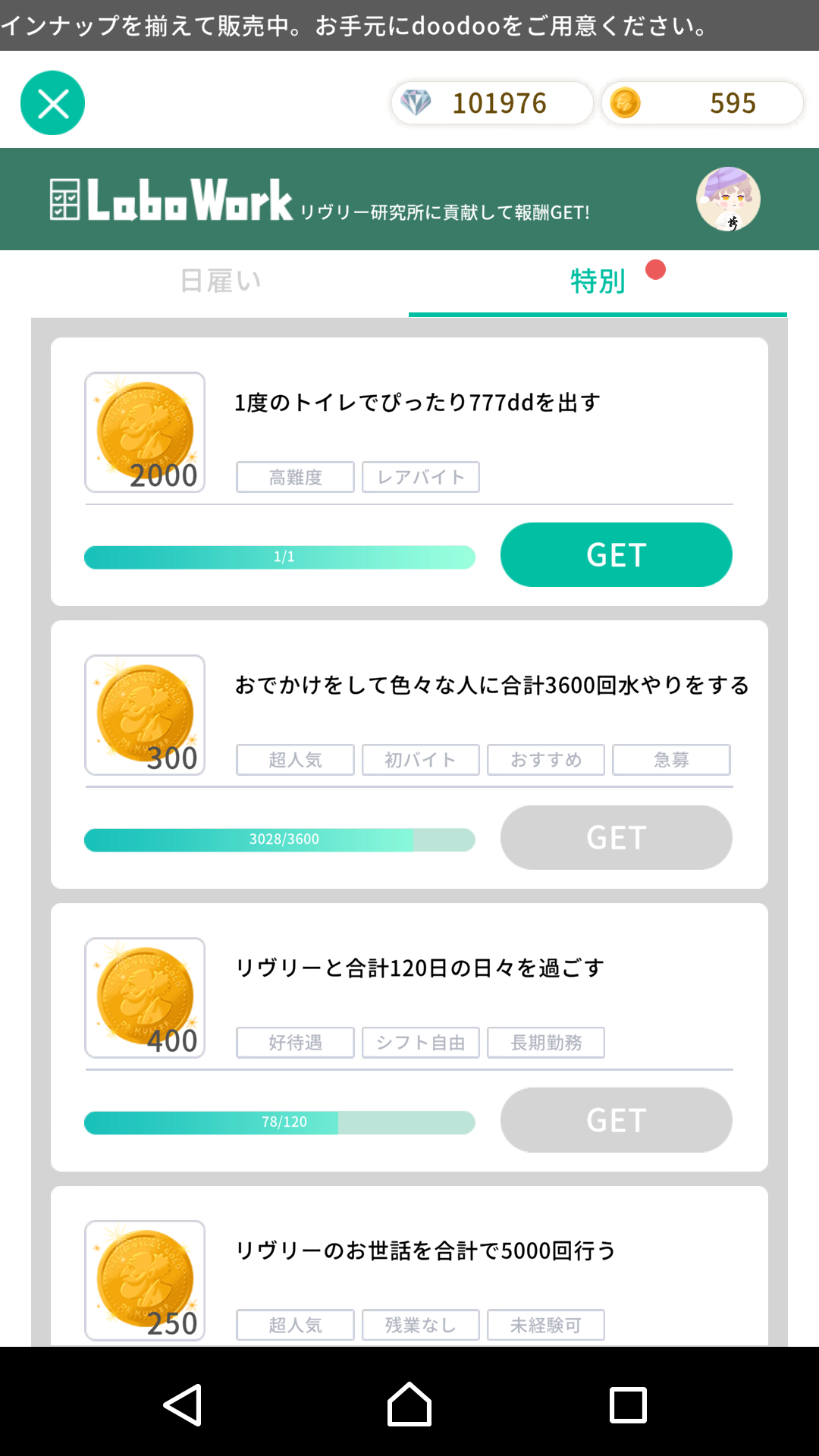The image size is (819, 1456).
Task: Open the character avatar in the LaboWork banner
Action: pyautogui.click(x=729, y=199)
